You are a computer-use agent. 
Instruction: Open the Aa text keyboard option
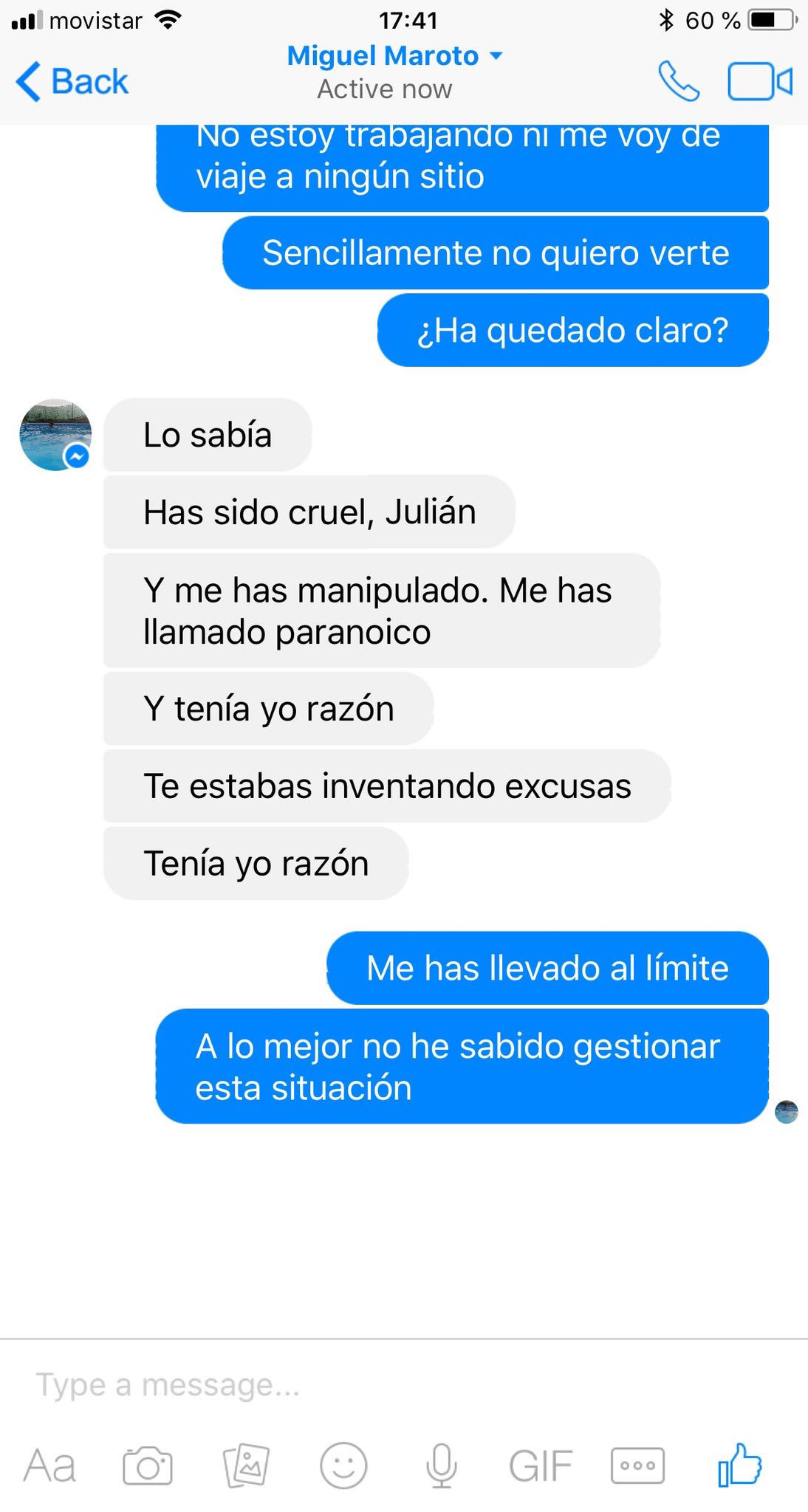(49, 1466)
